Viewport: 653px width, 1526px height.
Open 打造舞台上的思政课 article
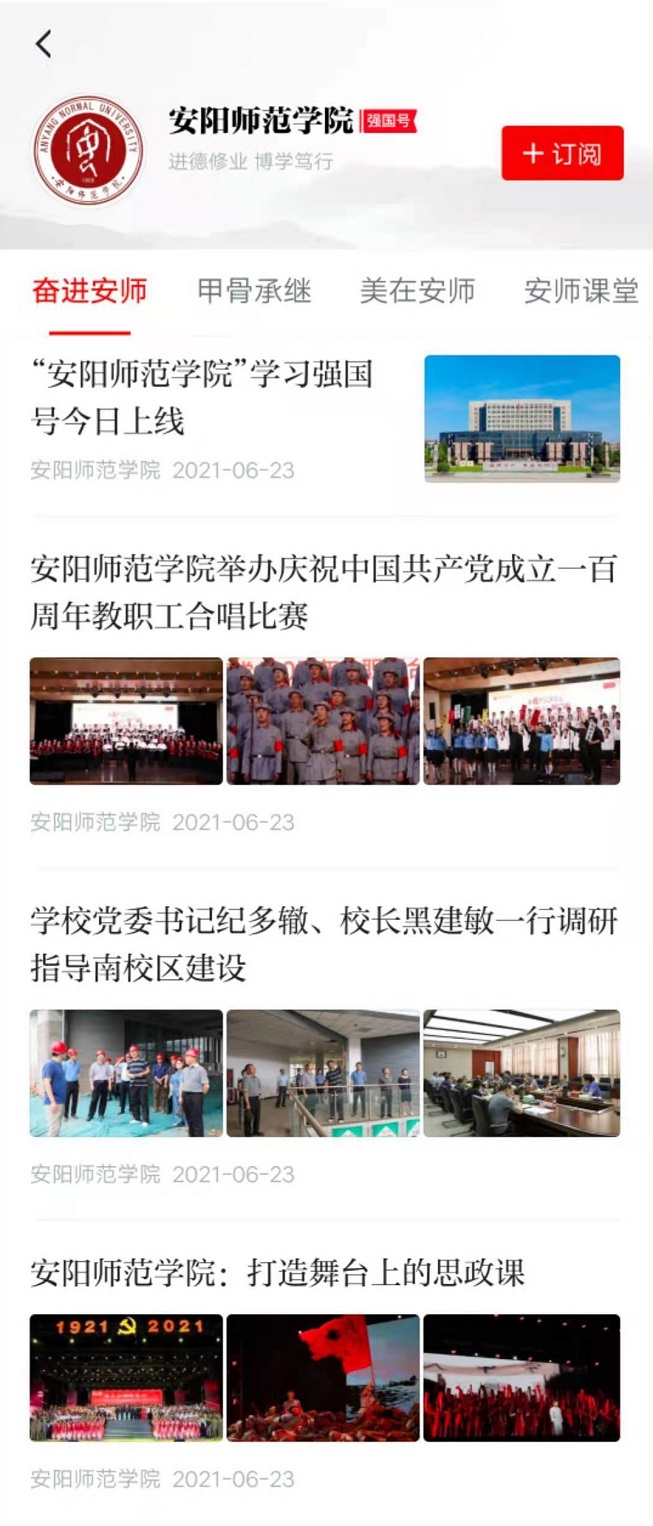point(278,1273)
